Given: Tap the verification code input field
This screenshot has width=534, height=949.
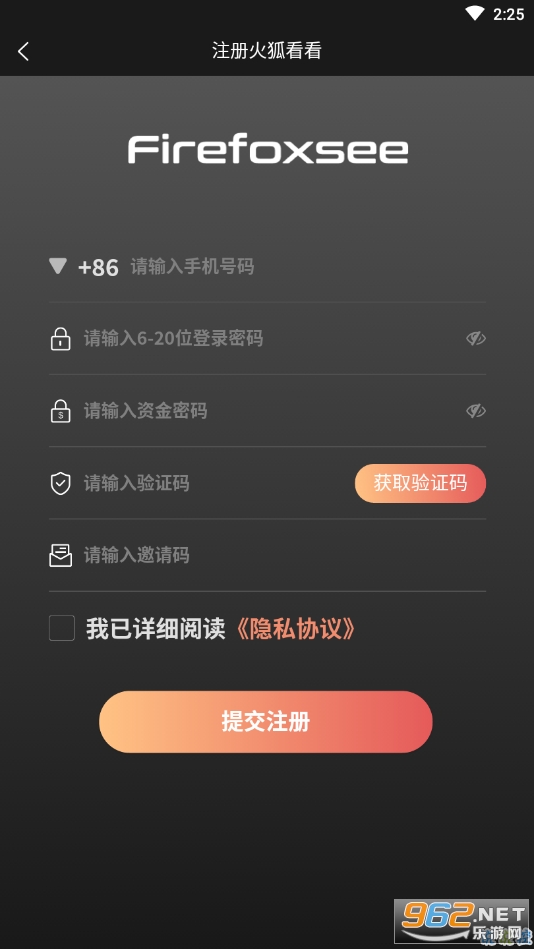Looking at the screenshot, I should pyautogui.click(x=217, y=483).
